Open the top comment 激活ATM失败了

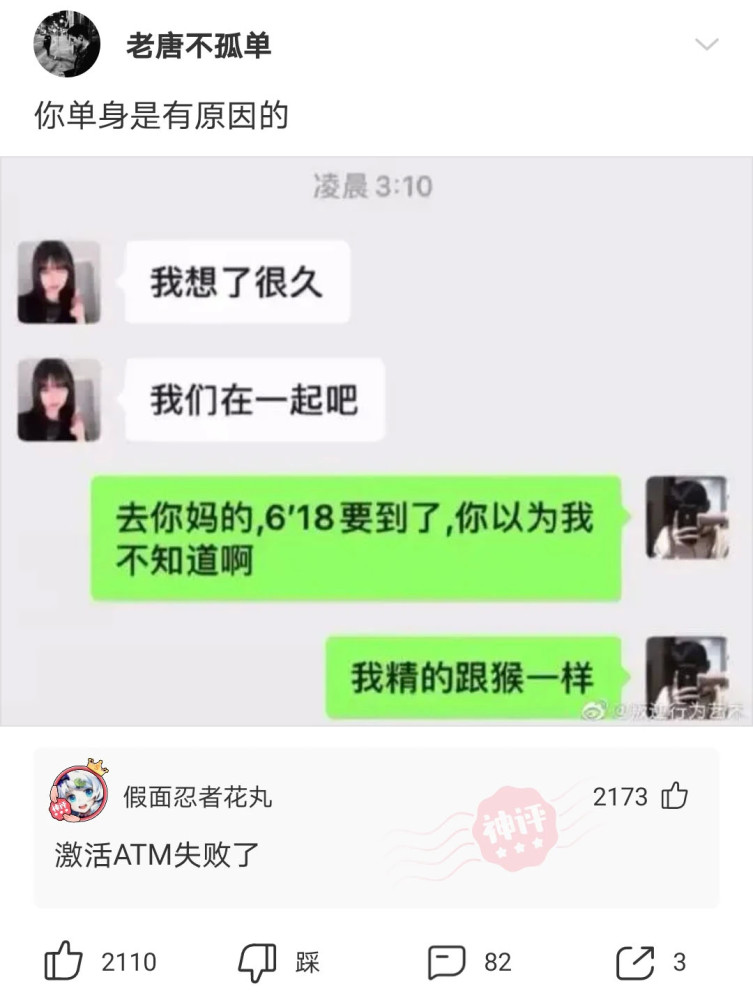160,856
